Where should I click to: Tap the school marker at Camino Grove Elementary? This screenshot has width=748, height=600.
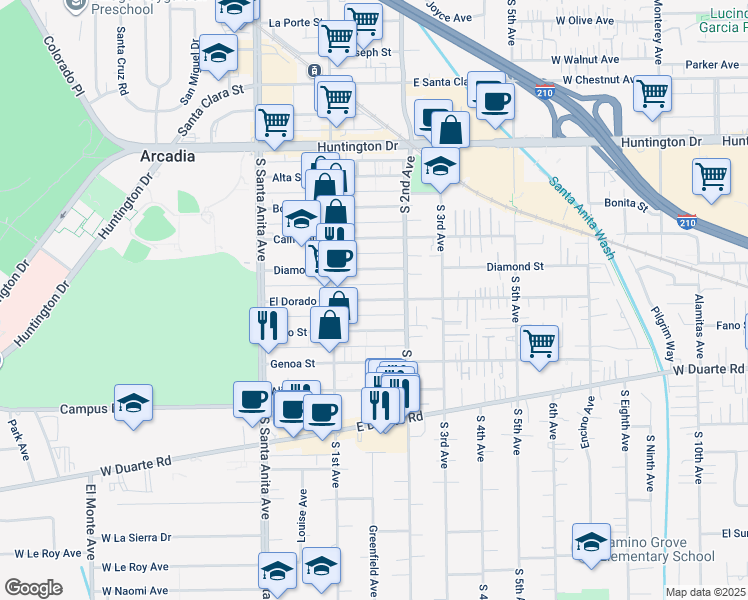pos(591,542)
